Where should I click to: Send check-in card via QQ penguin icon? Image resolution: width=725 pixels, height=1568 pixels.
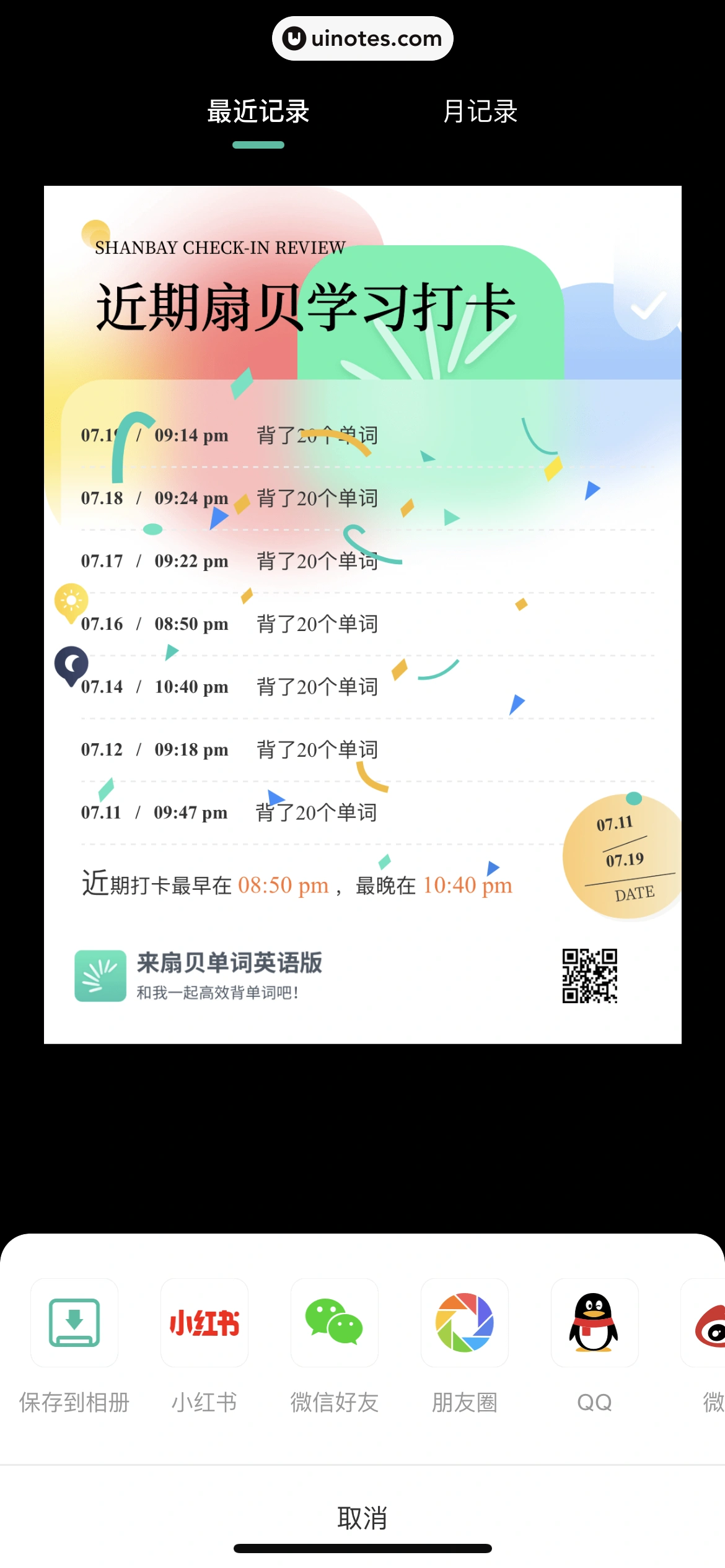click(x=594, y=1323)
